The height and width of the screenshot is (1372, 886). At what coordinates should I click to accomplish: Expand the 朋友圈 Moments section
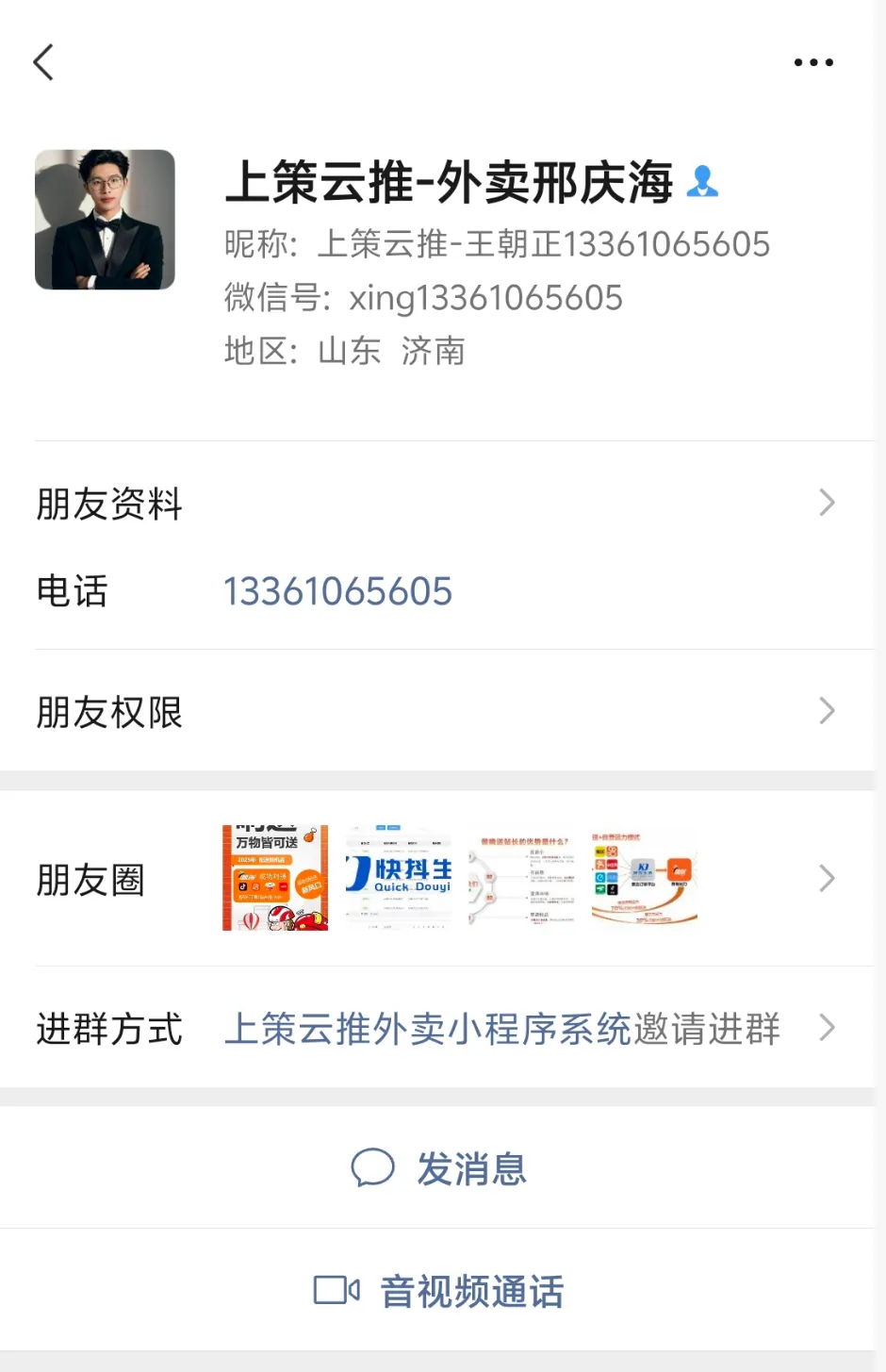coord(827,878)
